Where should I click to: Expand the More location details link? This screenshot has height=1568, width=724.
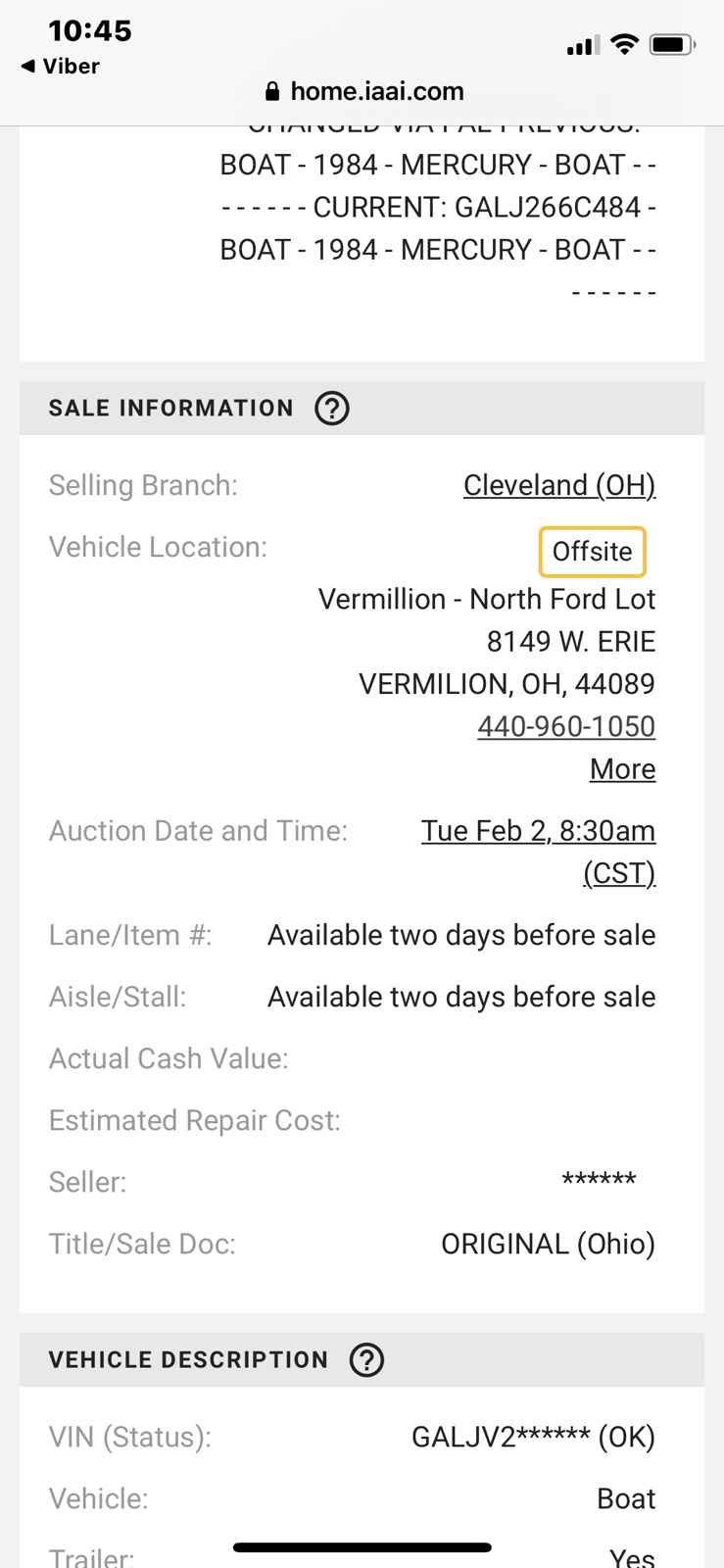click(622, 769)
